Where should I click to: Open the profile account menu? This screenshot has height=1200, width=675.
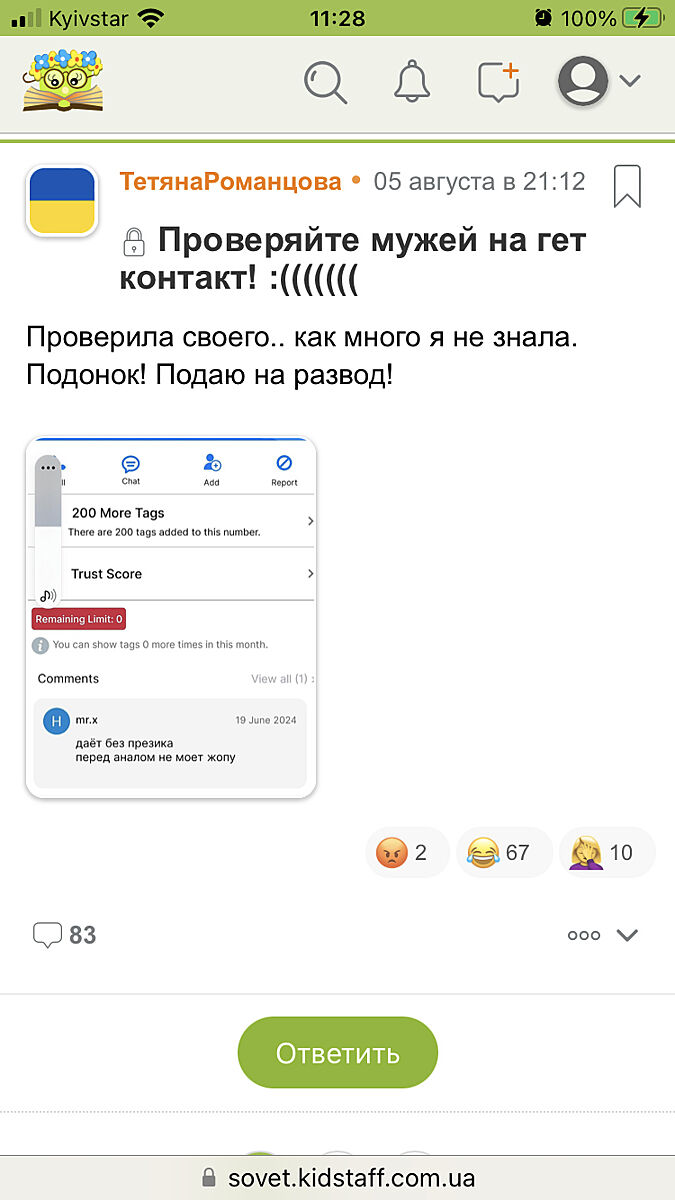click(598, 81)
